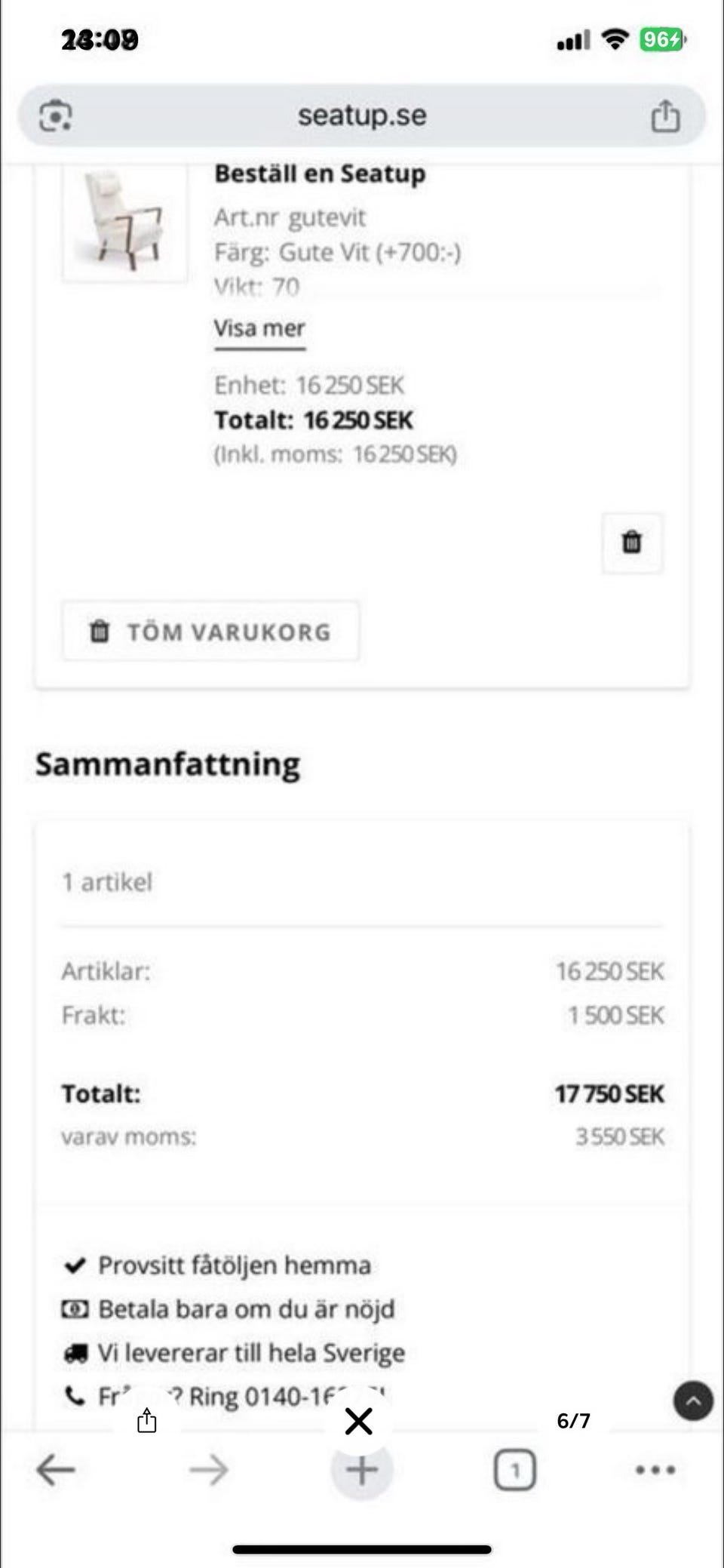Open the more options ellipsis menu
The image size is (724, 1568).
coord(655,1469)
